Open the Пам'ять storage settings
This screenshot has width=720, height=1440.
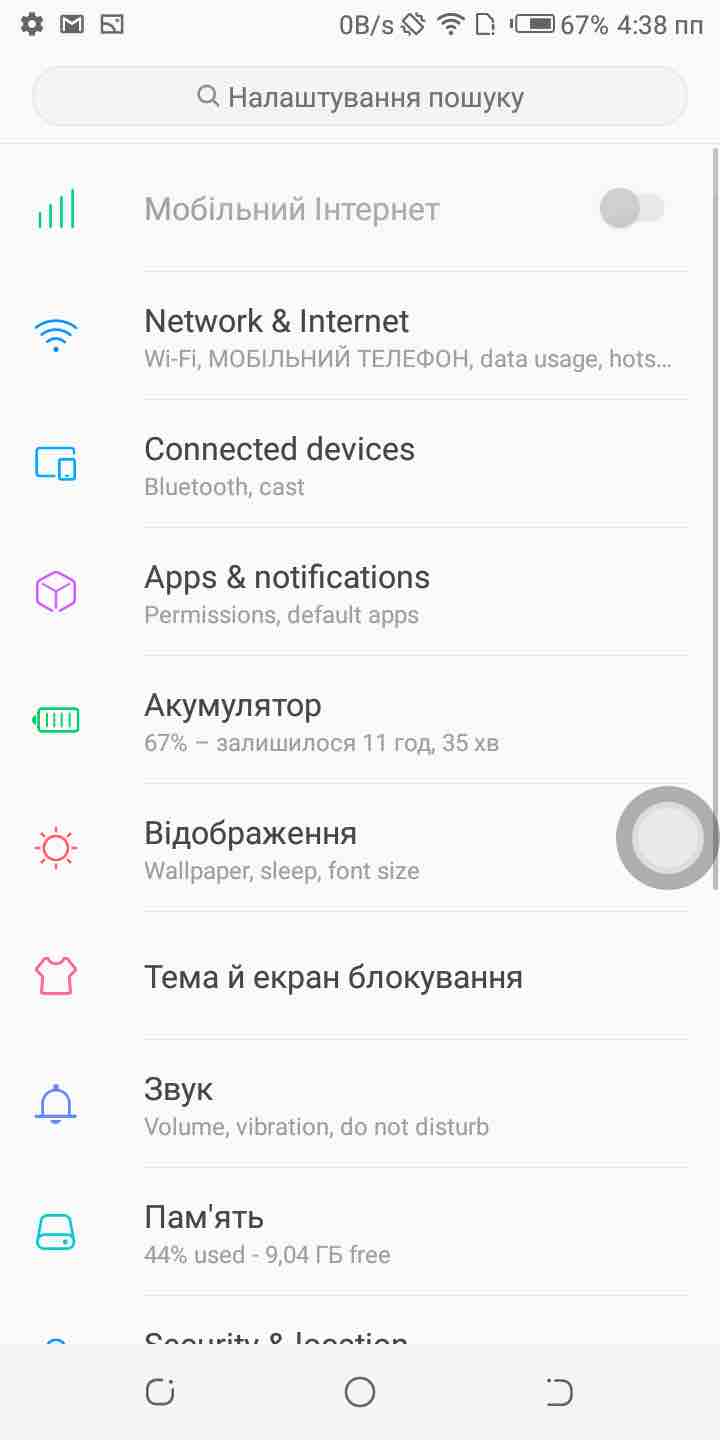[x=360, y=1234]
